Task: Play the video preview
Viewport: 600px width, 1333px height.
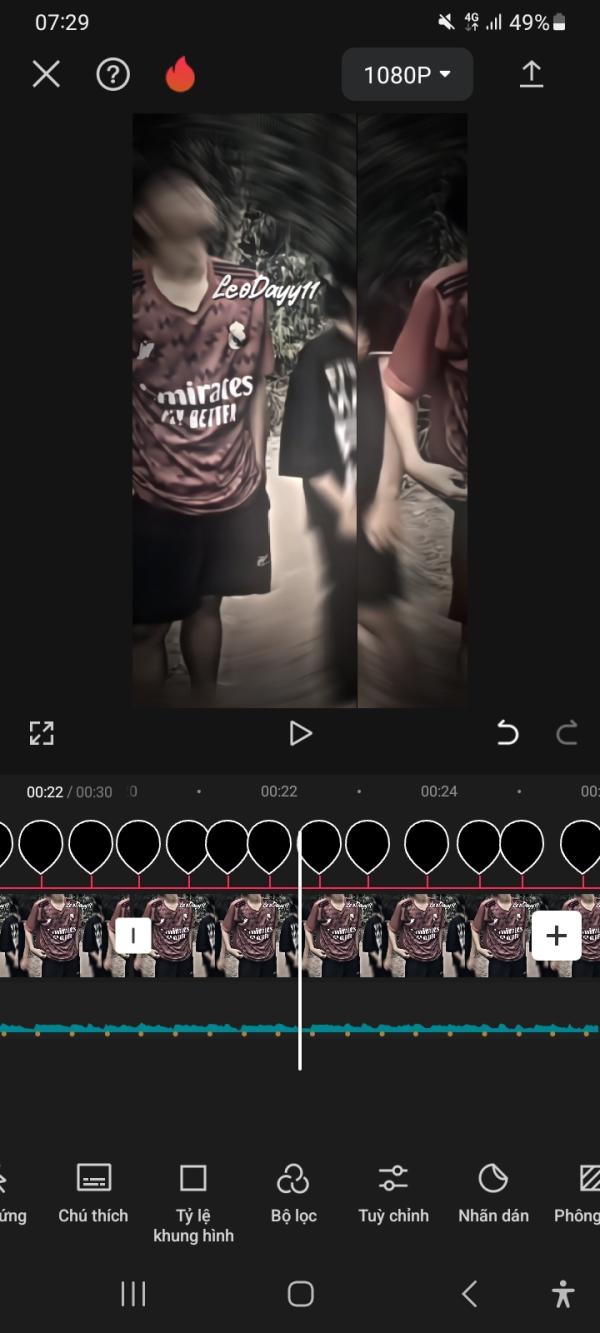Action: [300, 733]
